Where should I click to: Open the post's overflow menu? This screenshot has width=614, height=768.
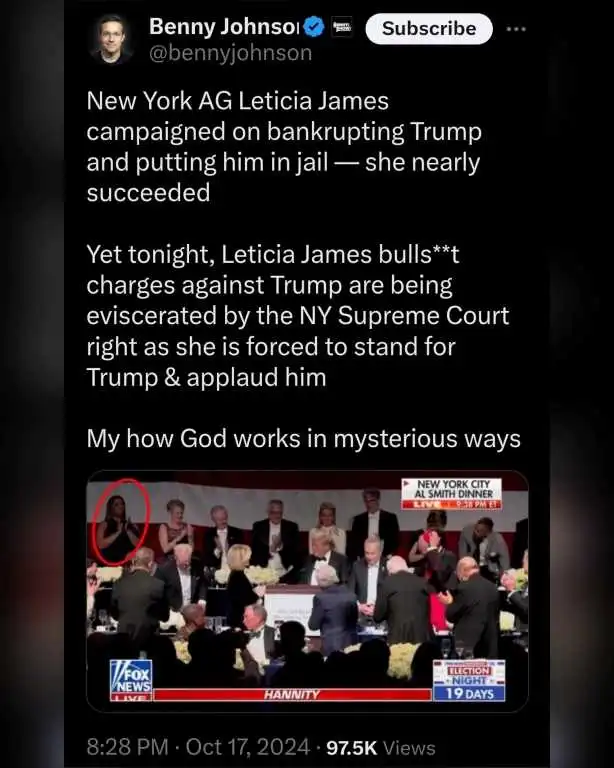[516, 28]
